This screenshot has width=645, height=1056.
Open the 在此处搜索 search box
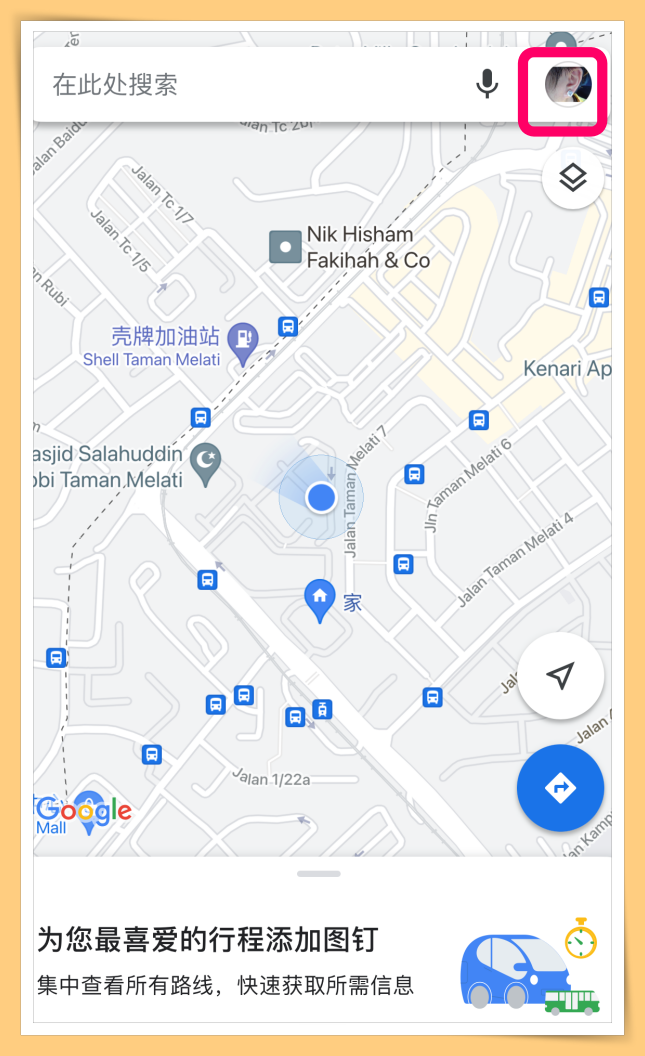click(250, 85)
